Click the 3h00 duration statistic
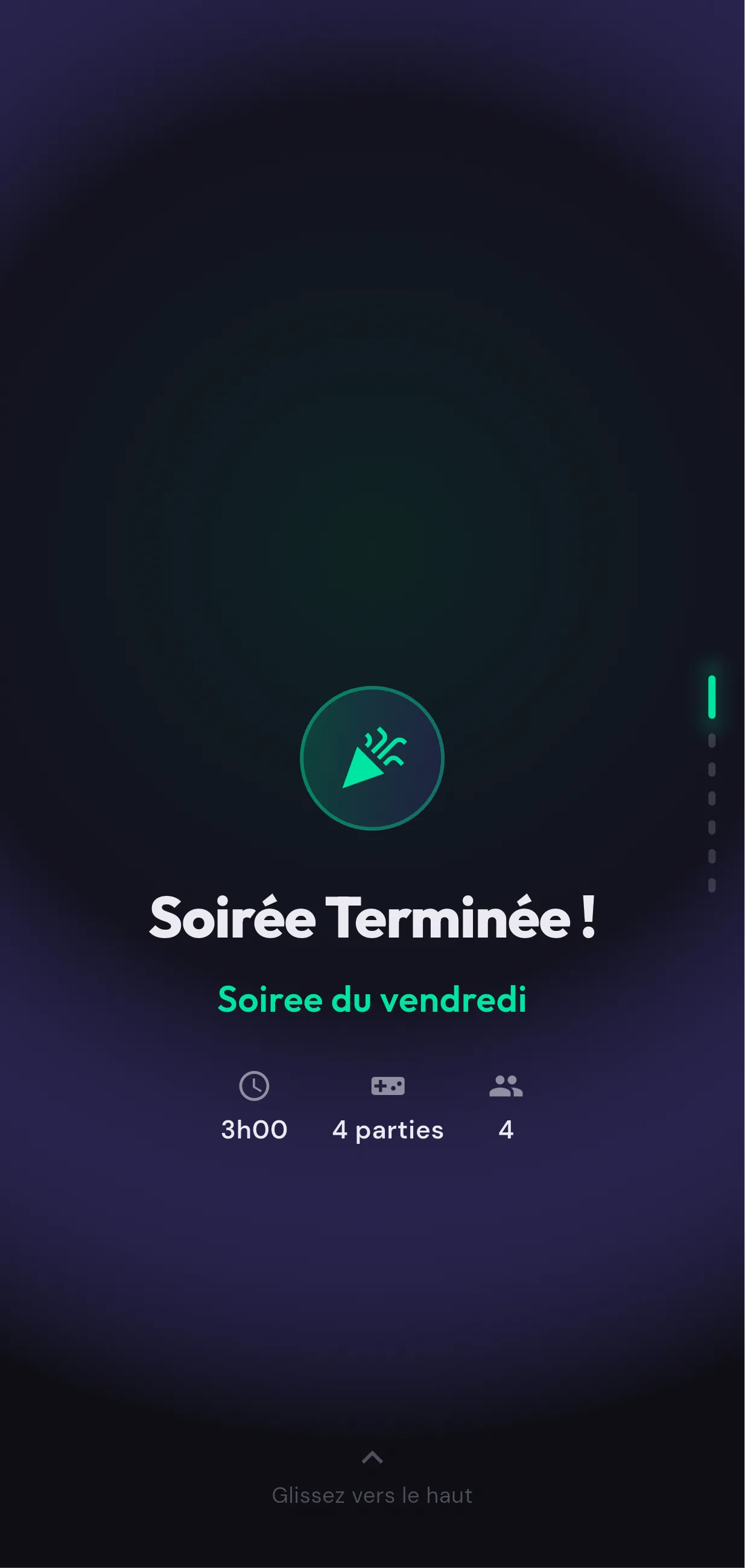This screenshot has width=745, height=1568. tap(255, 1129)
